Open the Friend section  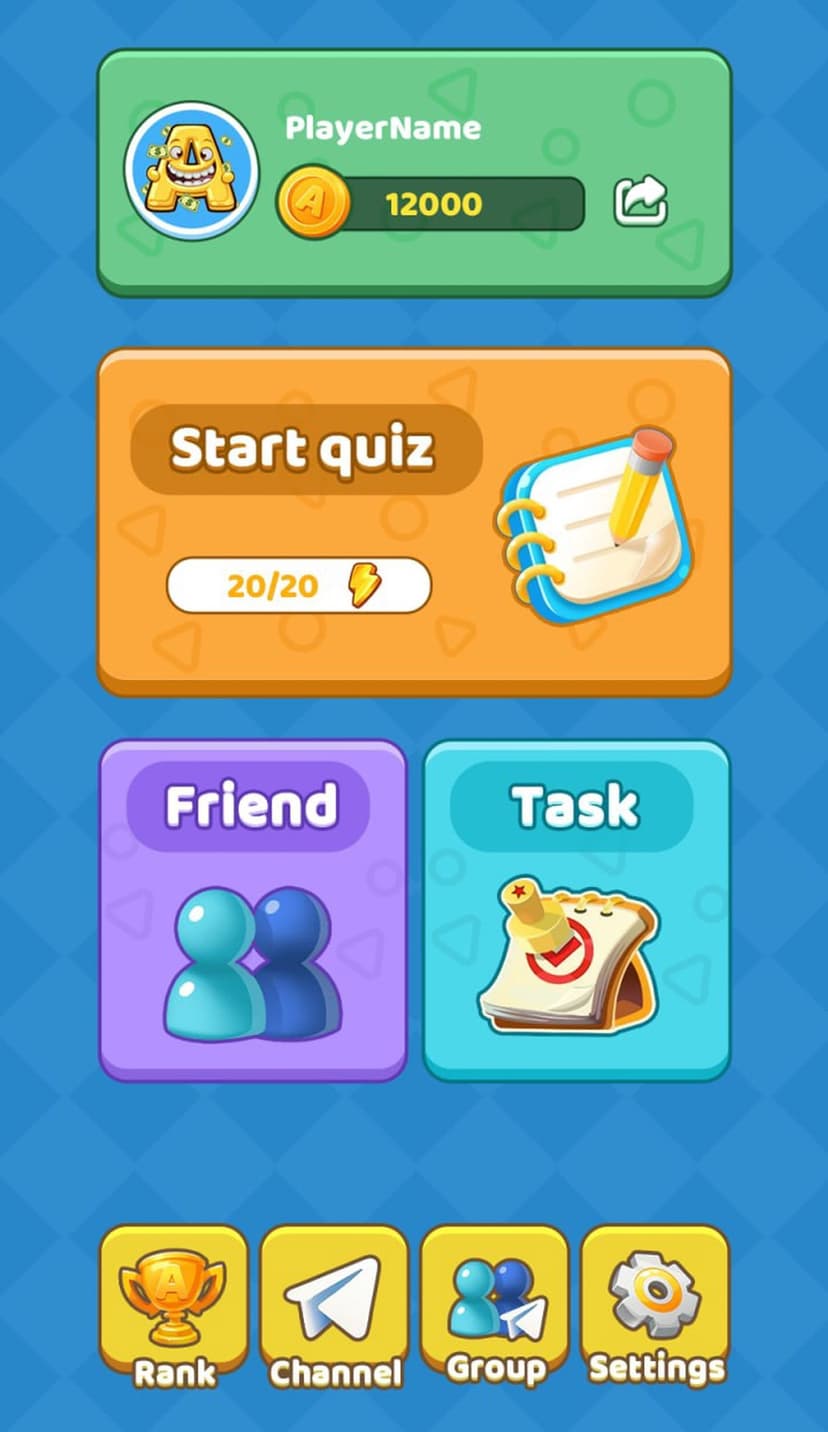click(253, 910)
